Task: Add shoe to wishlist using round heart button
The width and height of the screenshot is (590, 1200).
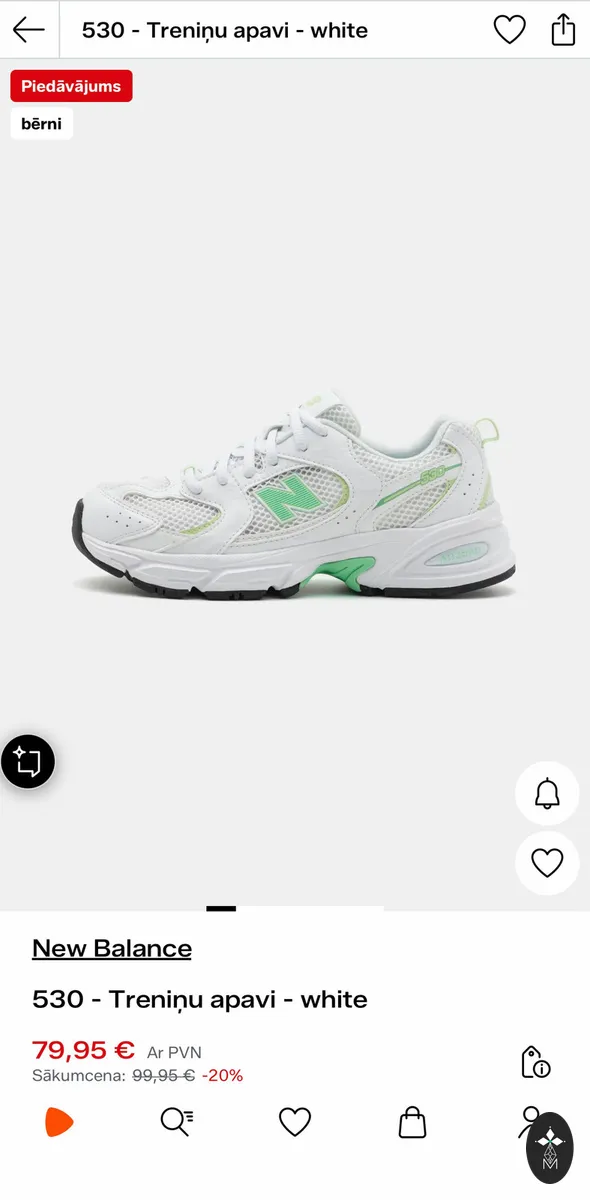Action: (x=547, y=862)
